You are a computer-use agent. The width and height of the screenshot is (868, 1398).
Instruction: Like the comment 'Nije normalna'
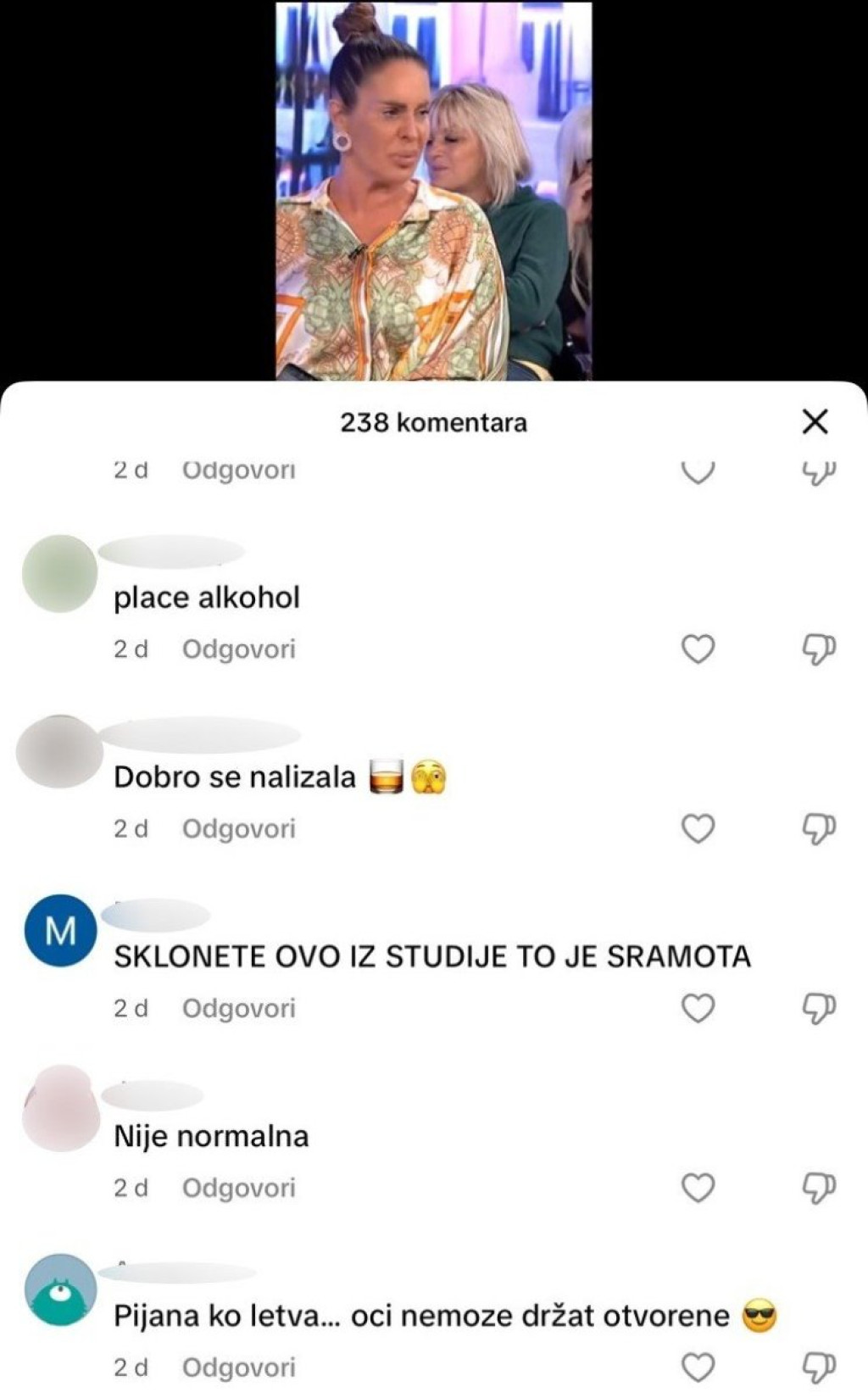[x=698, y=1189]
